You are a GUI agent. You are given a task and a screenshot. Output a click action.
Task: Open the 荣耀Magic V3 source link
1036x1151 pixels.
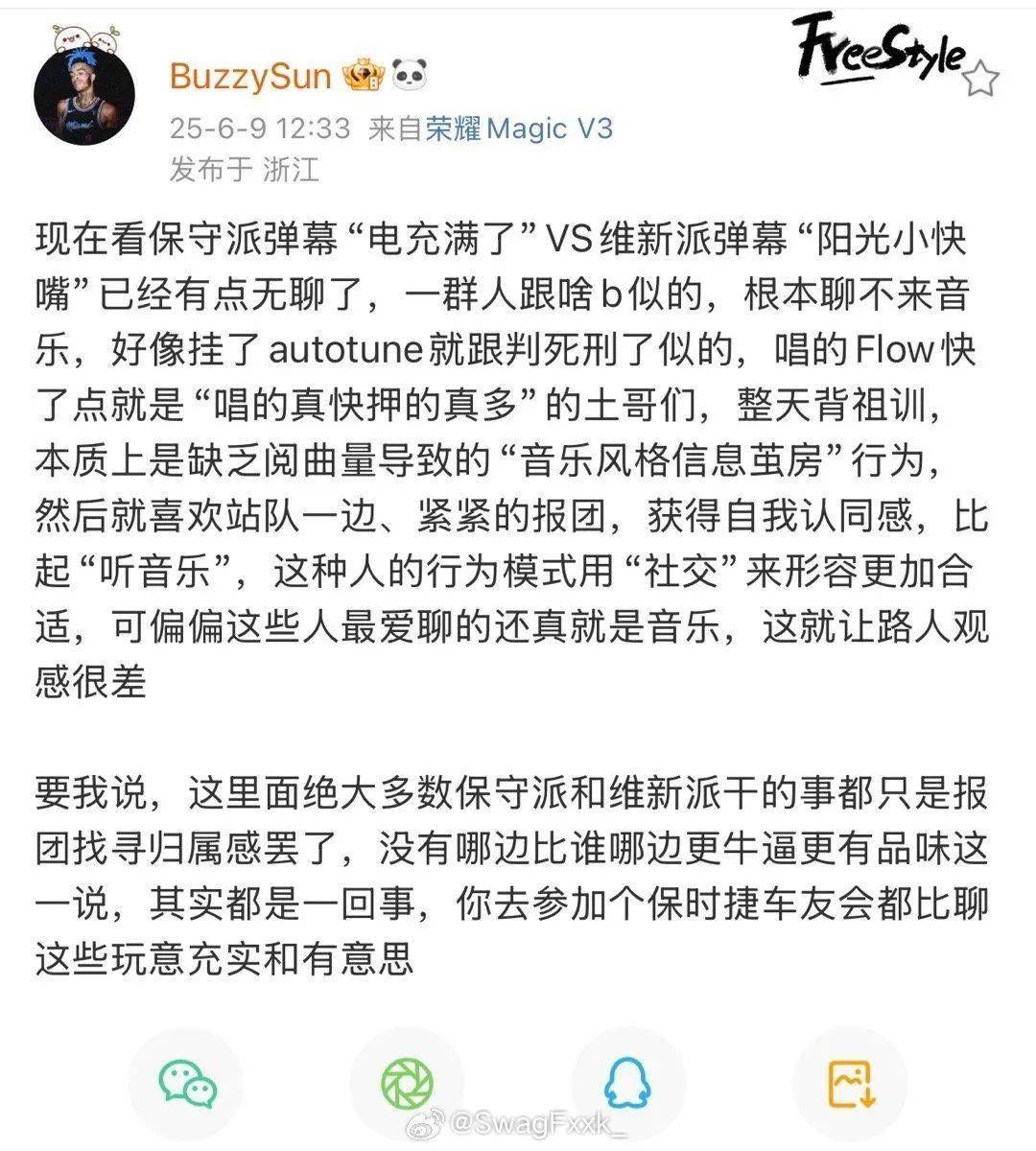point(519,129)
